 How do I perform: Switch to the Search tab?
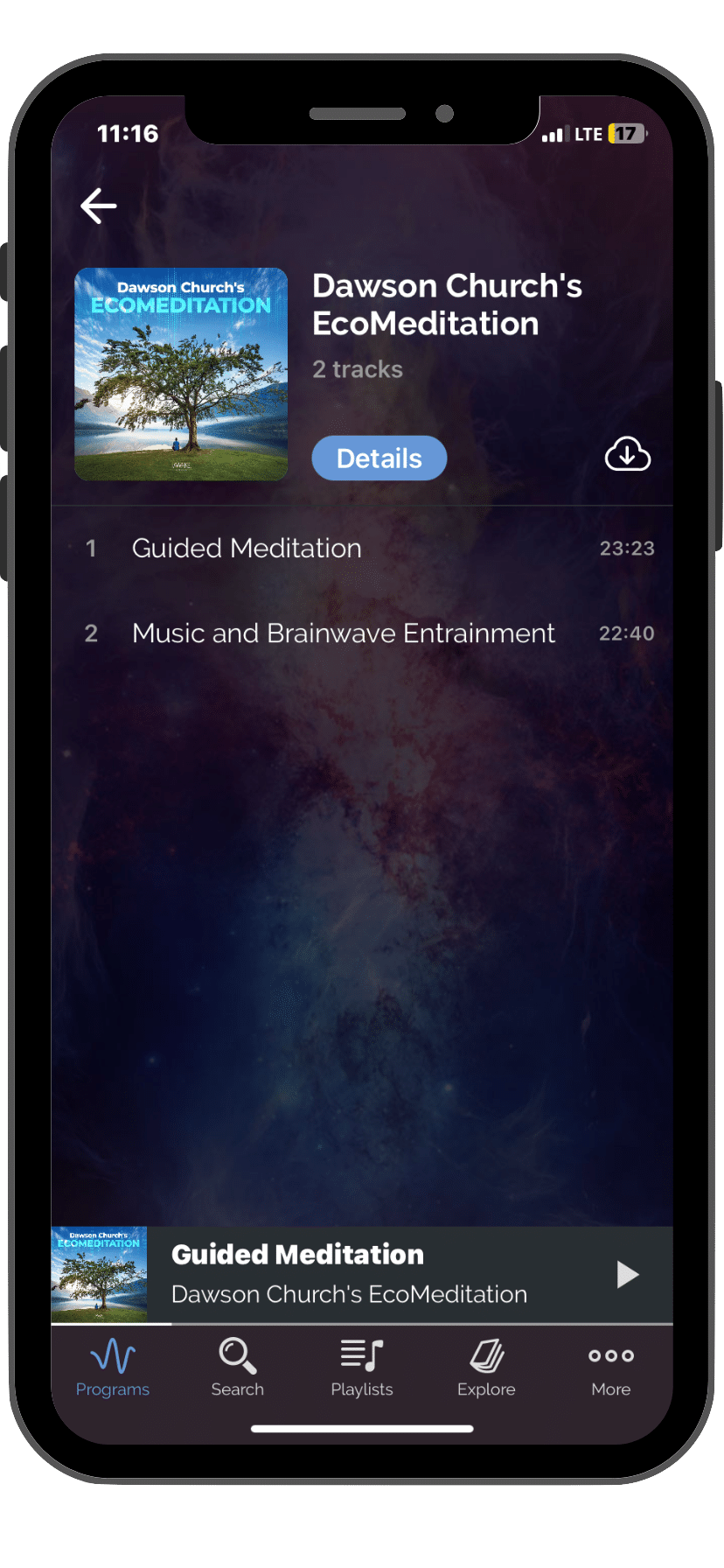point(237,1368)
